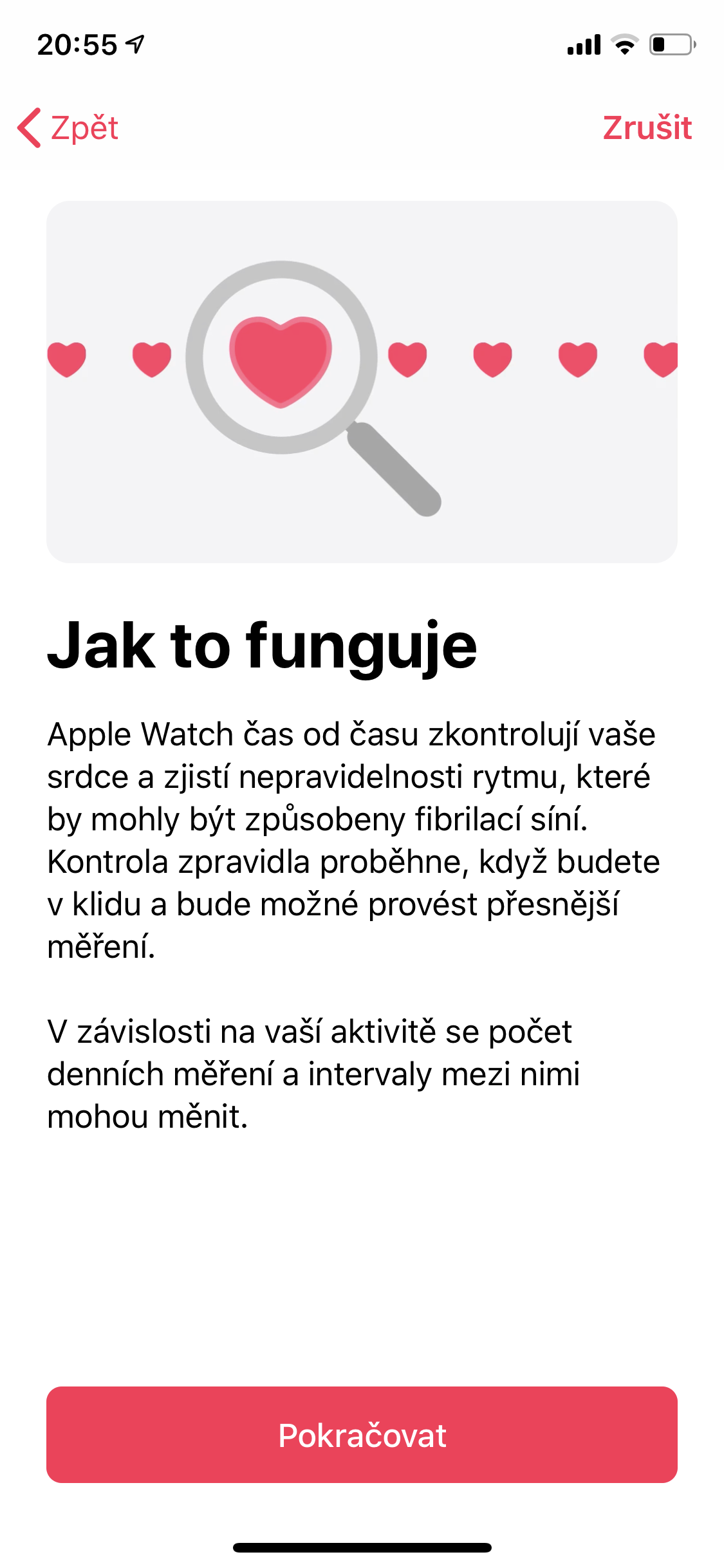Go back with the Zpět button

[68, 127]
